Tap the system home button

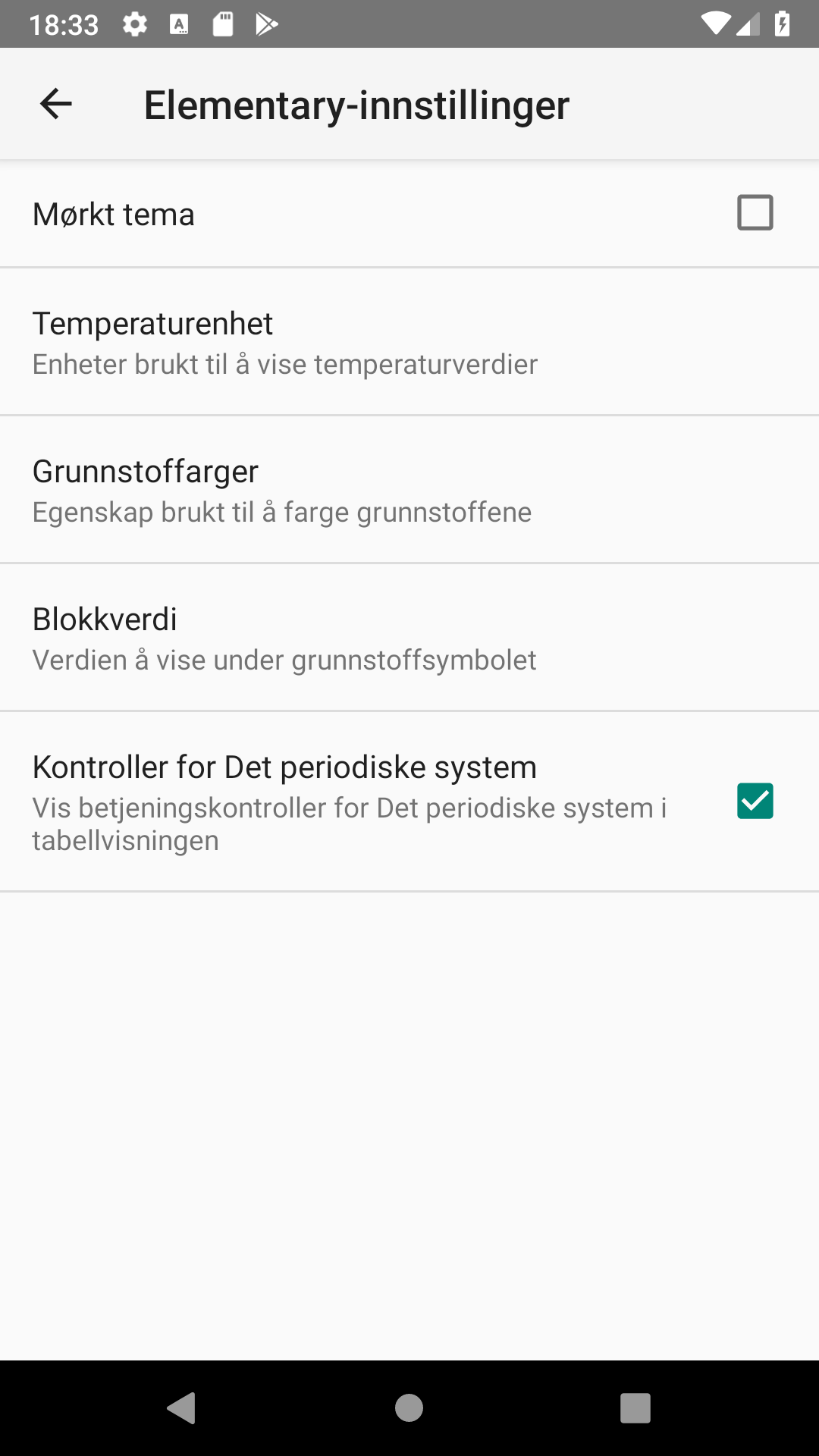(x=409, y=1408)
